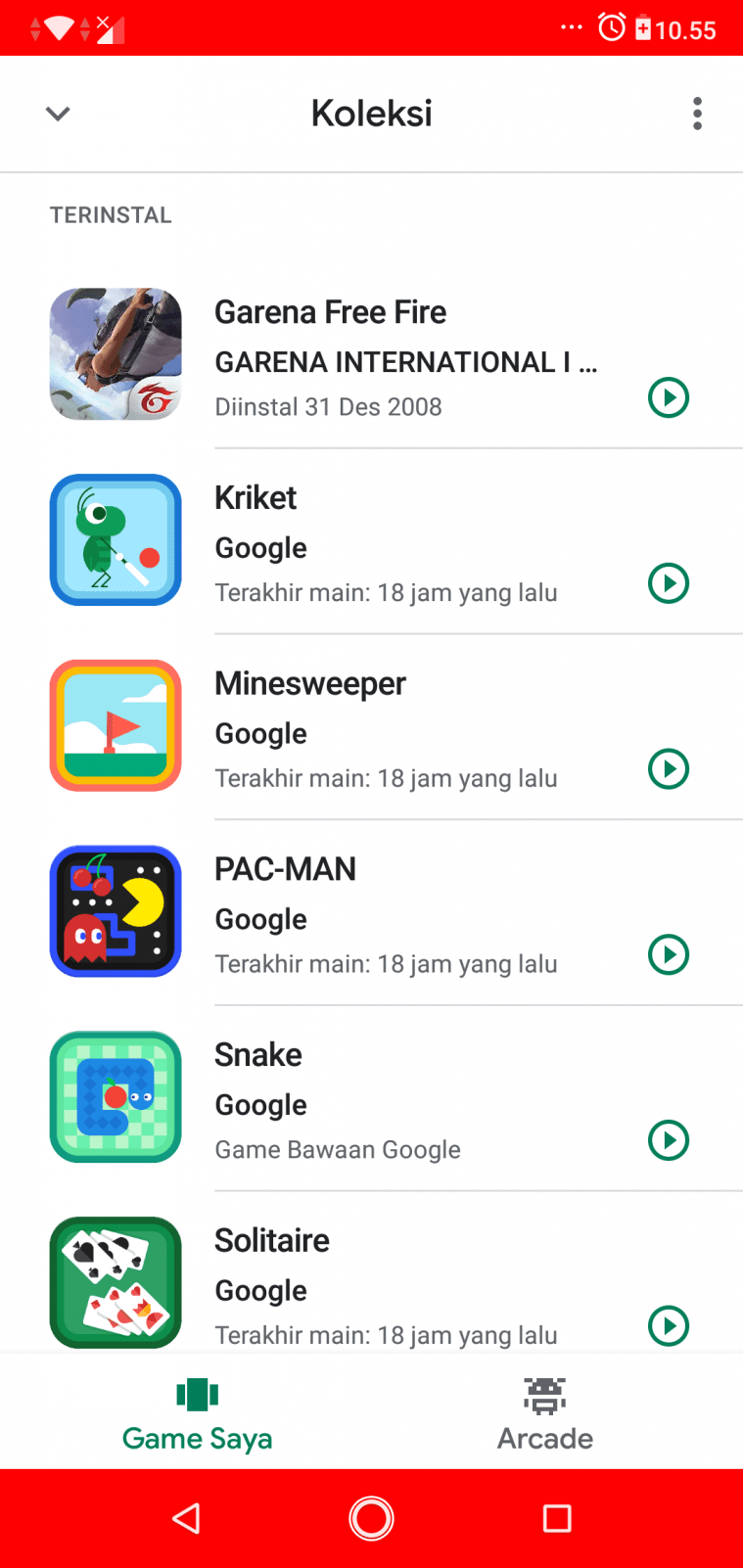Viewport: 743px width, 1568px height.
Task: Start the Snake game with its play button
Action: 669,1140
